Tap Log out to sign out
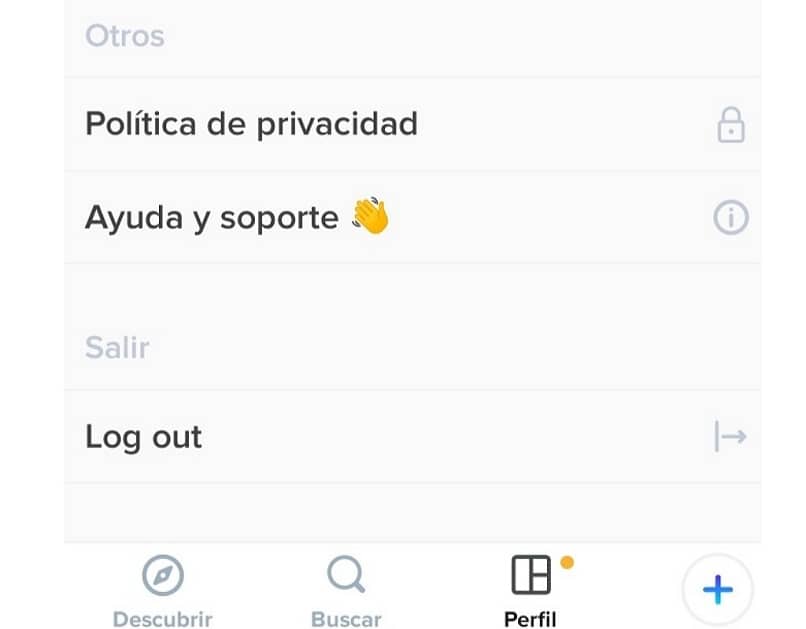The width and height of the screenshot is (806, 629). (144, 437)
